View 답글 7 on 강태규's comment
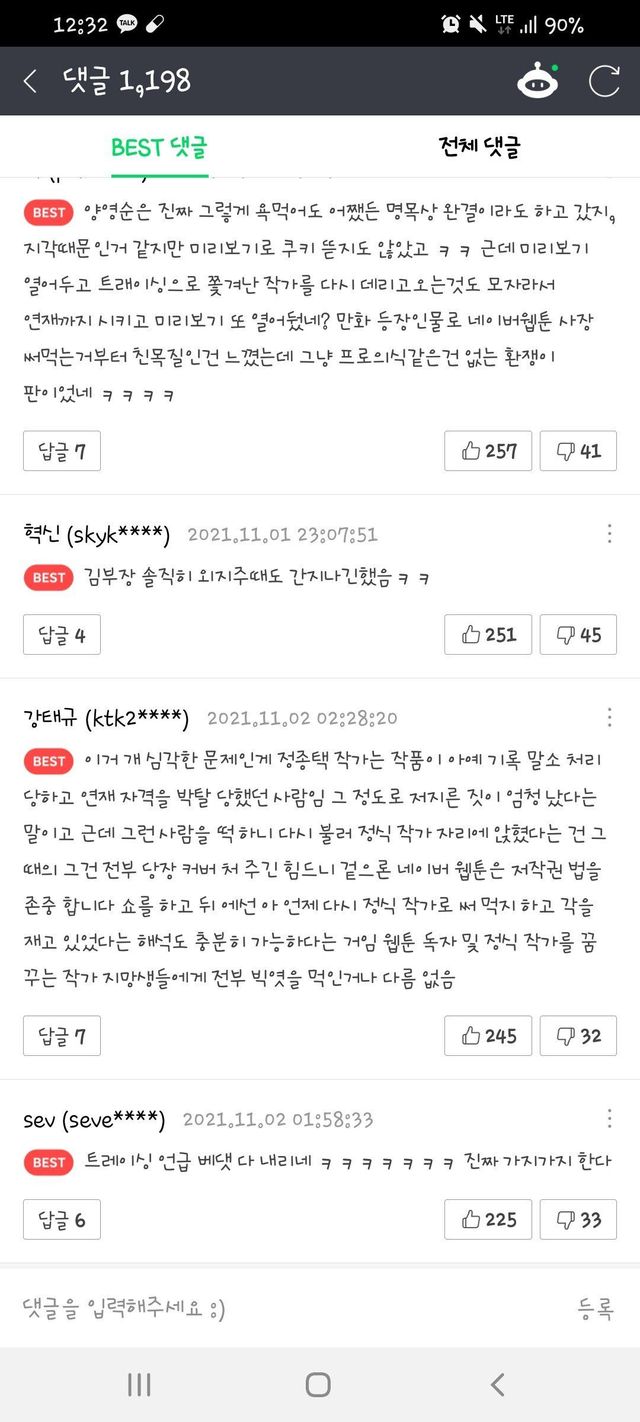The image size is (640, 1422). [x=62, y=1036]
